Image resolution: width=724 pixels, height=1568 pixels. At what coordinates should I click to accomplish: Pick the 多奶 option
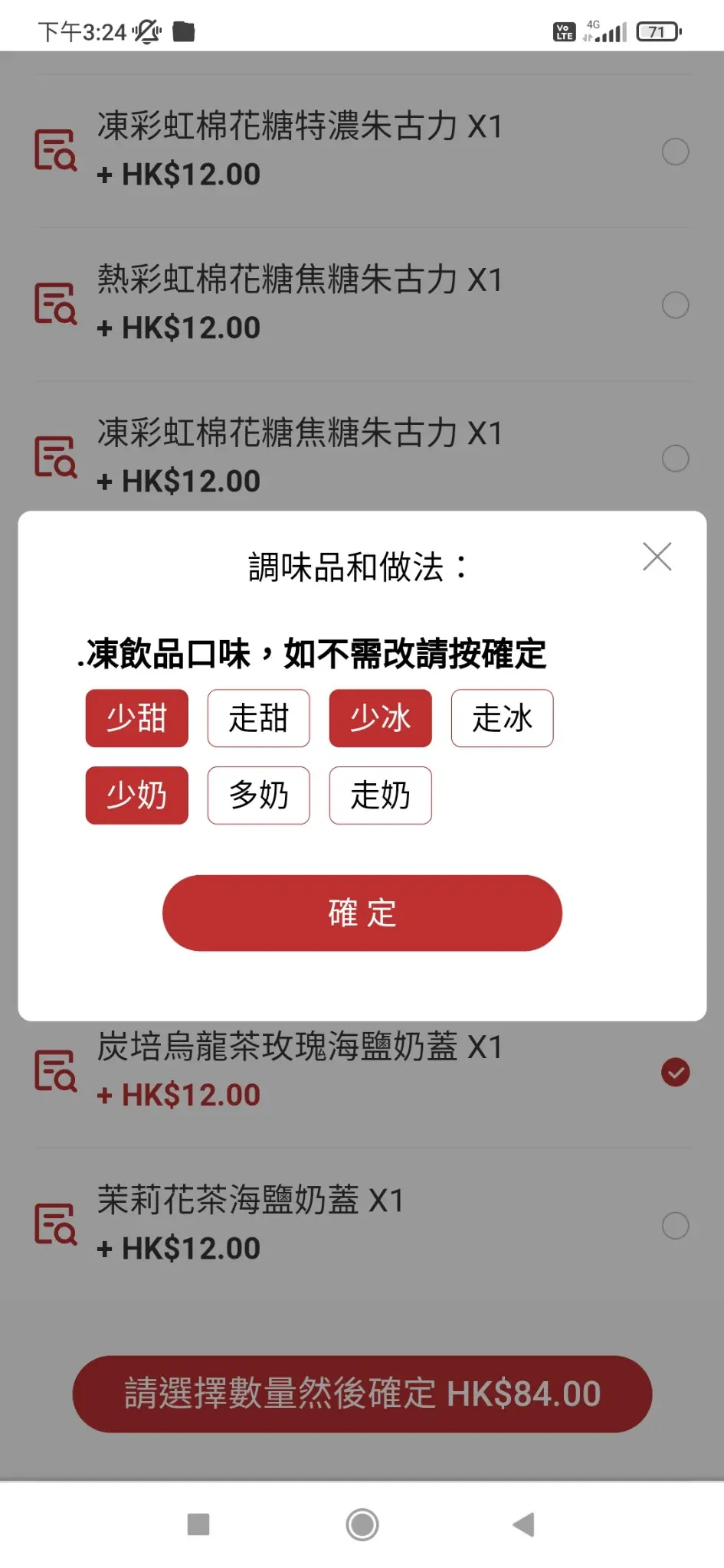pos(258,795)
